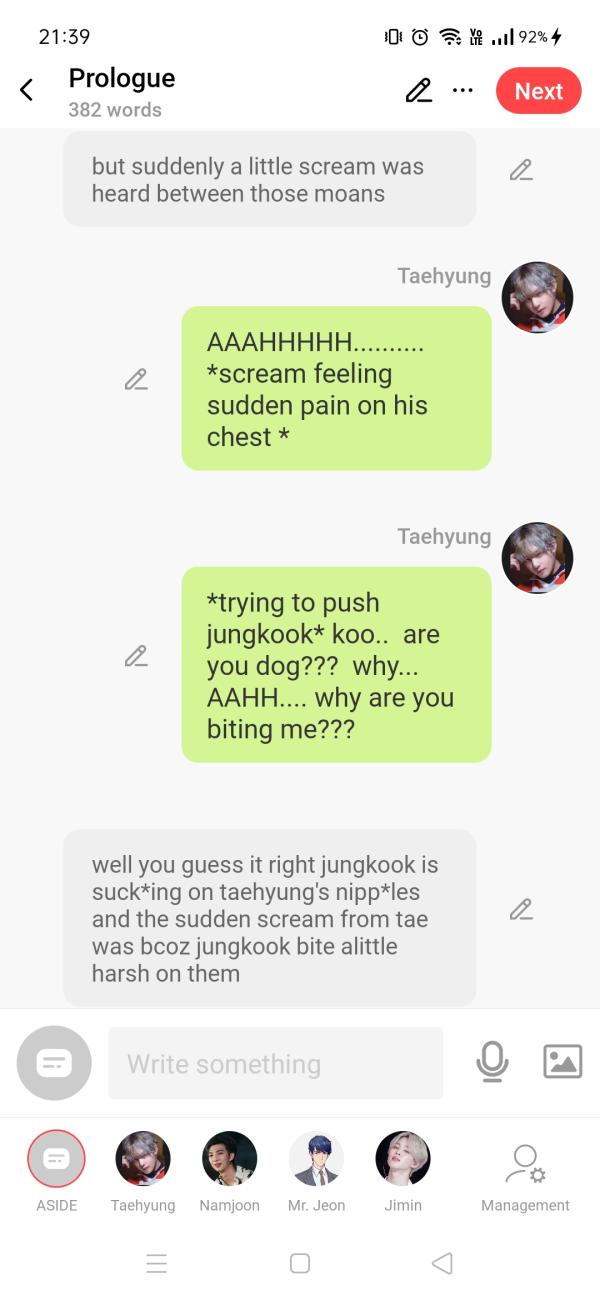The height and width of the screenshot is (1300, 600).
Task: Tap the pencil icon in the top bar
Action: (419, 91)
